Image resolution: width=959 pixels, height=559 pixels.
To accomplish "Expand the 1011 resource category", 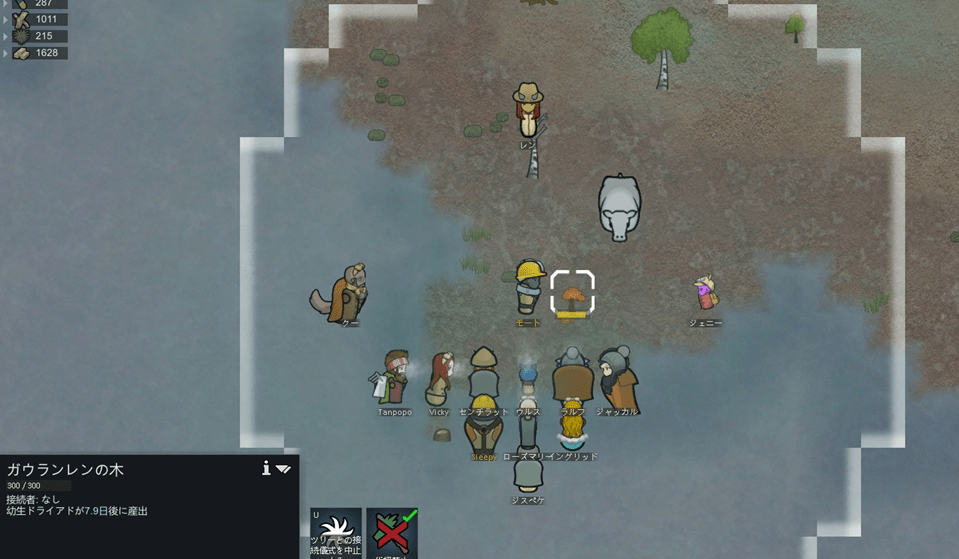I will [x=6, y=19].
